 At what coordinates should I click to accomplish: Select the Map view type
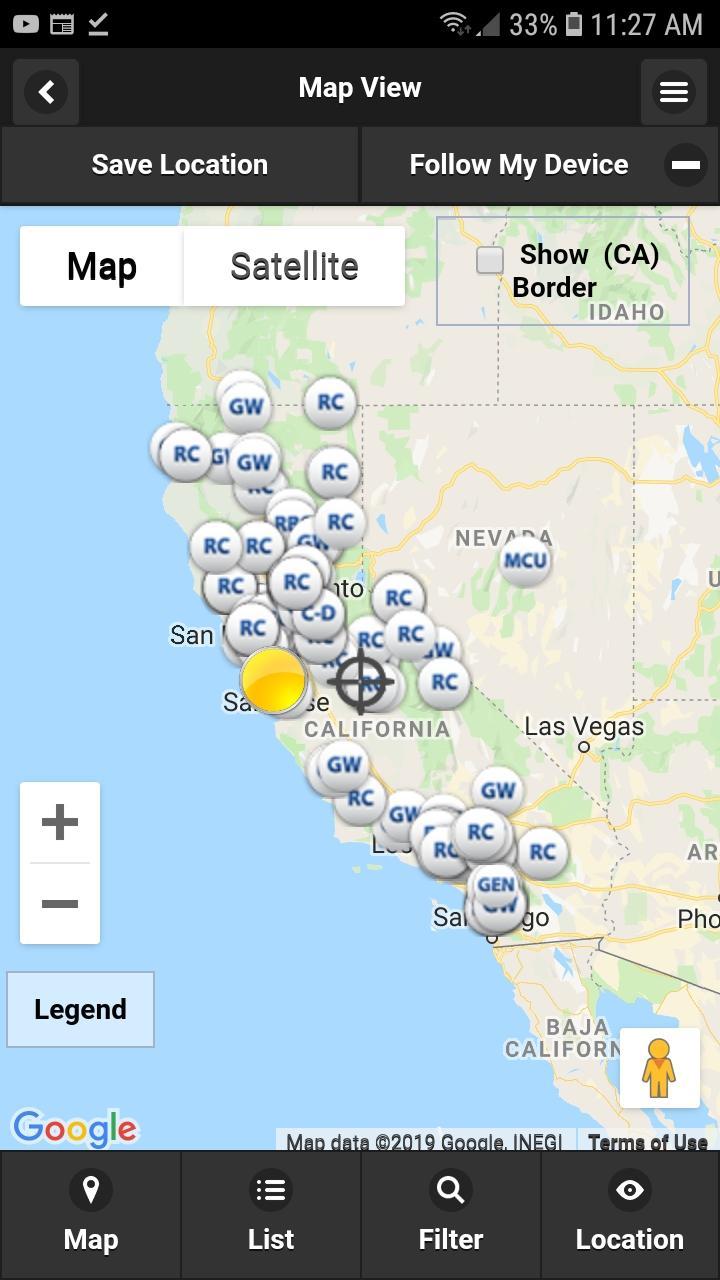102,266
